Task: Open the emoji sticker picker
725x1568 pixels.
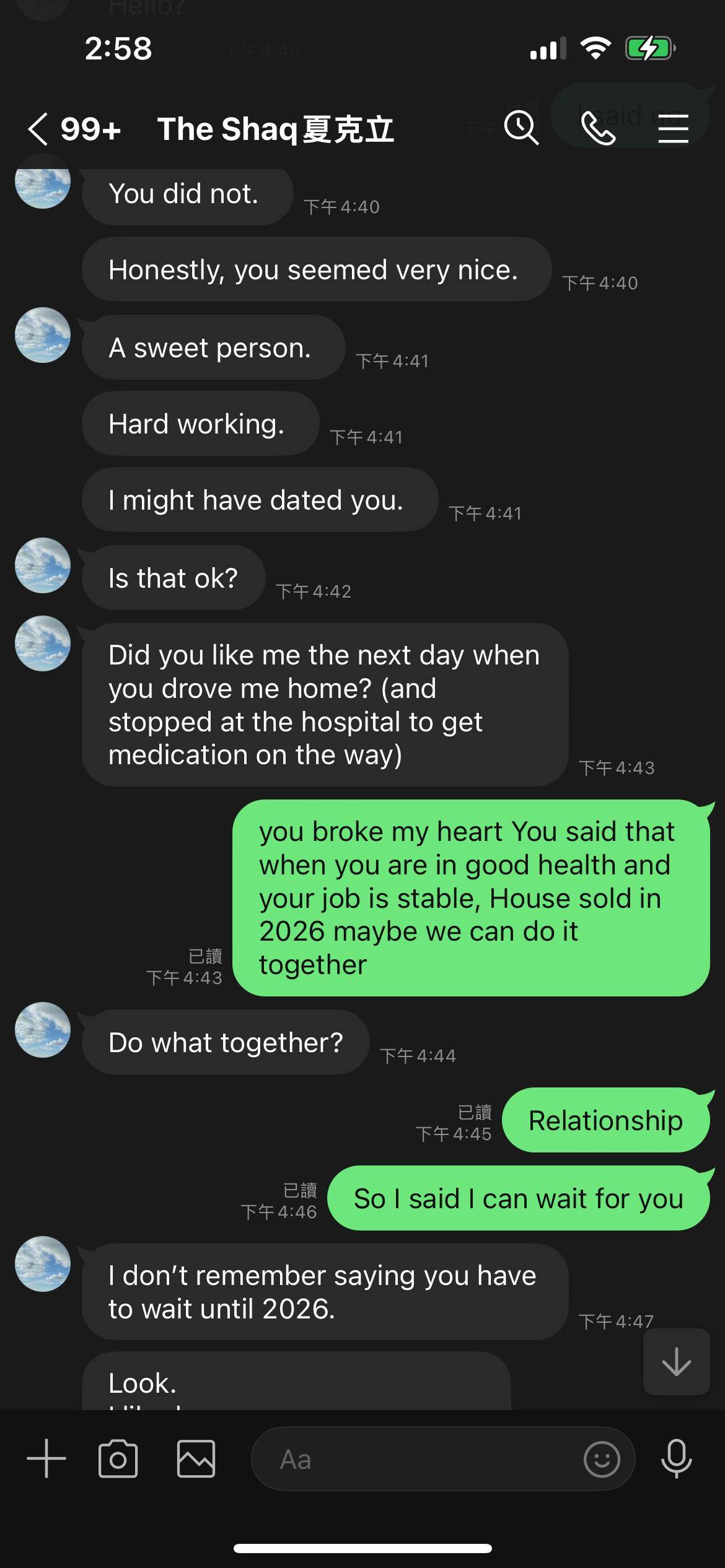Action: [601, 1459]
